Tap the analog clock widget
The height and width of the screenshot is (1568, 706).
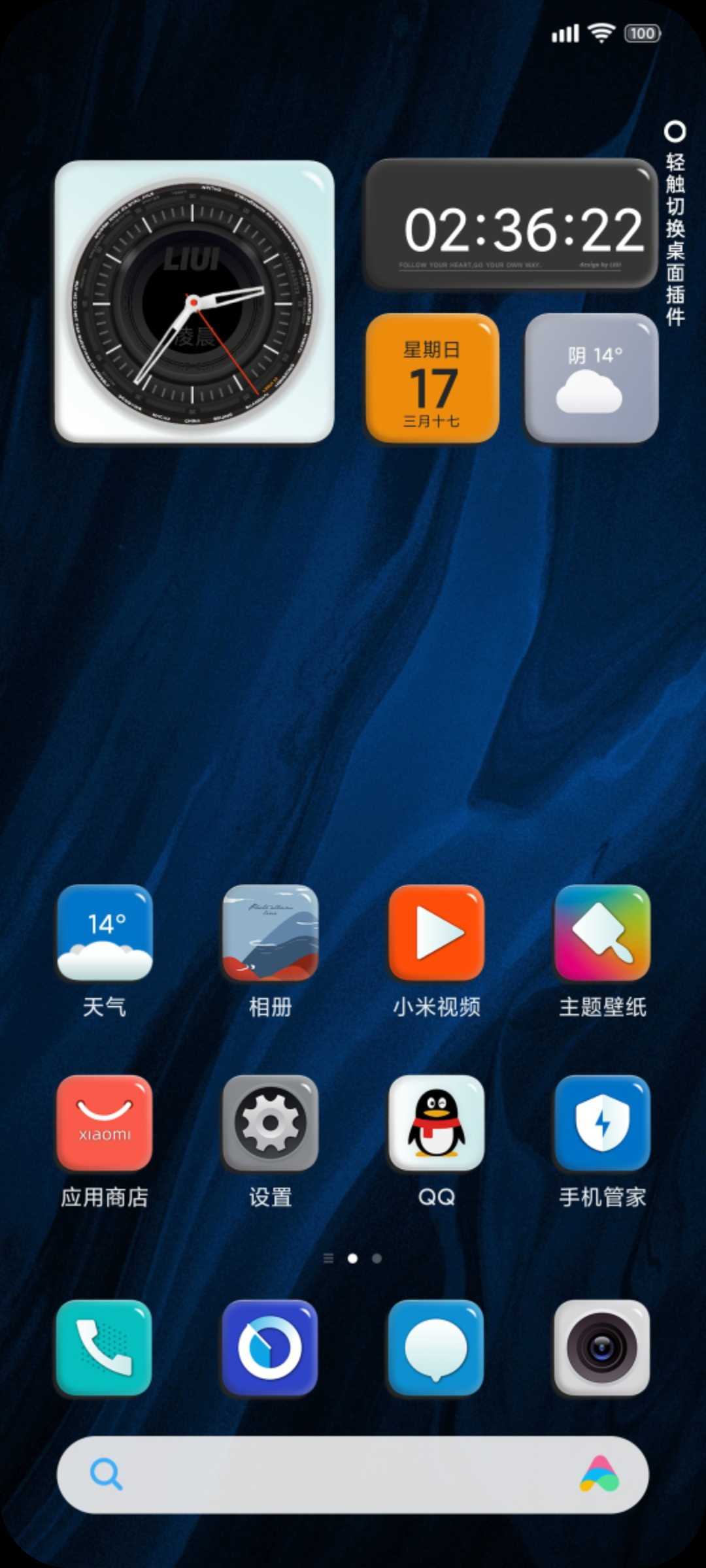coord(194,302)
